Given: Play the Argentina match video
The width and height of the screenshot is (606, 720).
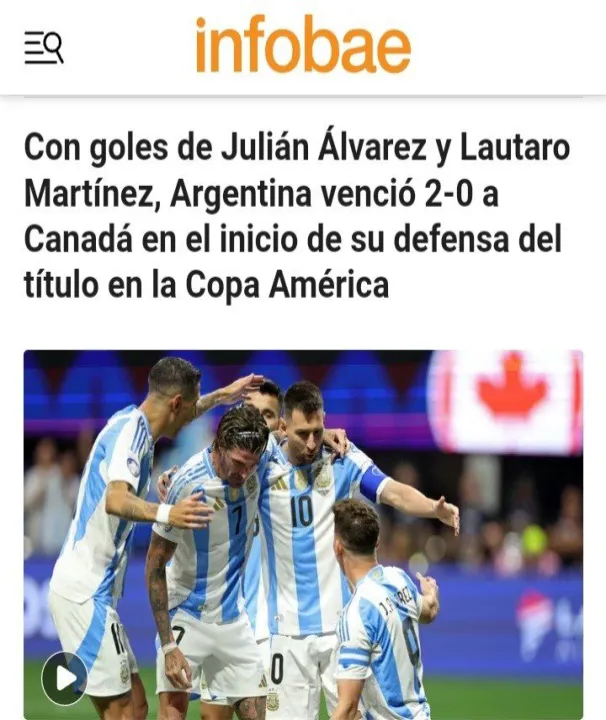Looking at the screenshot, I should 64,678.
